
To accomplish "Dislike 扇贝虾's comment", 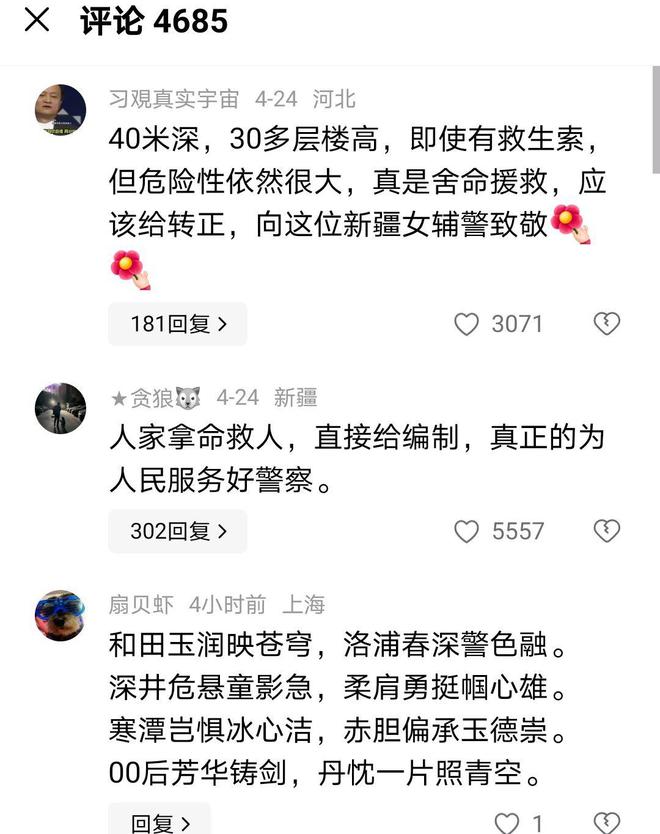I will pyautogui.click(x=607, y=822).
